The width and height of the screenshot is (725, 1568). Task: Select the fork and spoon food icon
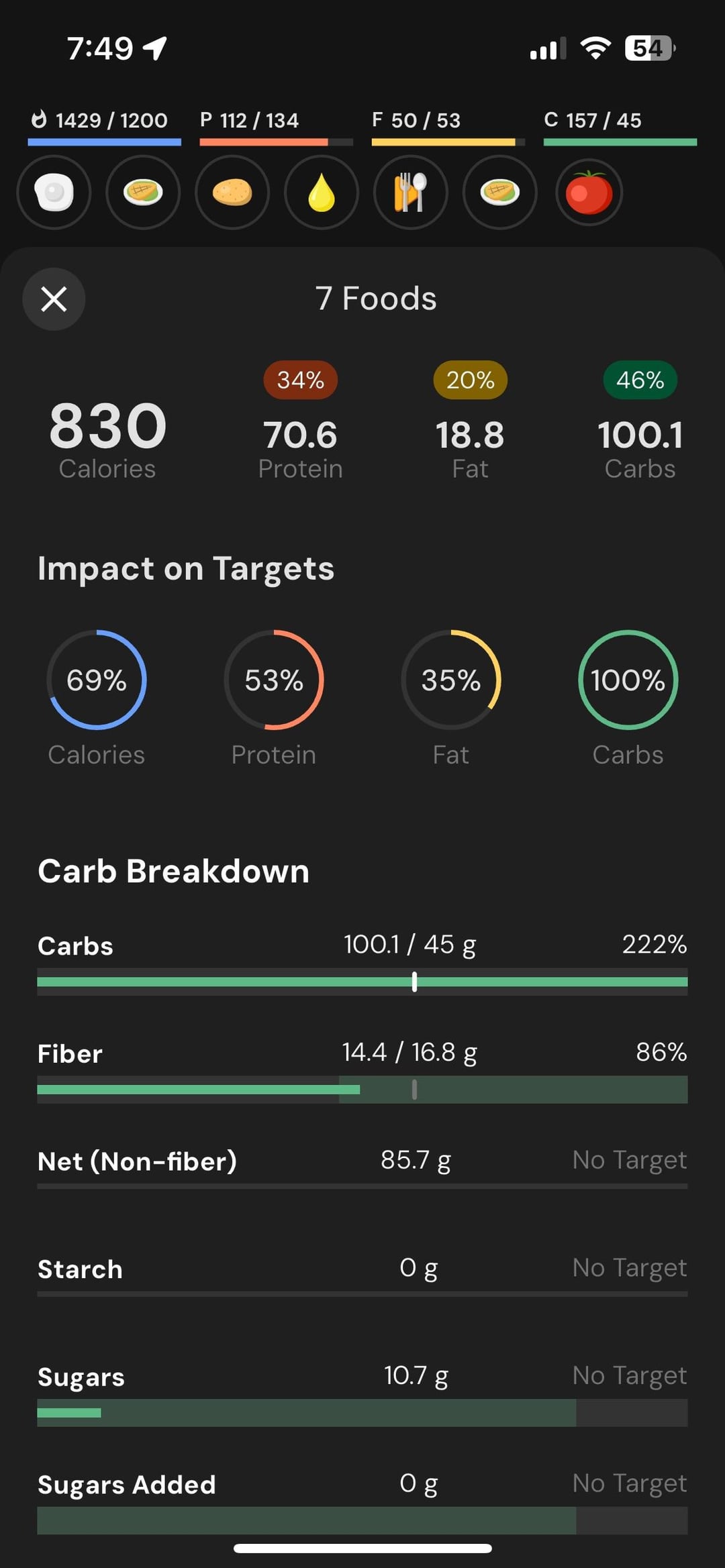click(410, 193)
